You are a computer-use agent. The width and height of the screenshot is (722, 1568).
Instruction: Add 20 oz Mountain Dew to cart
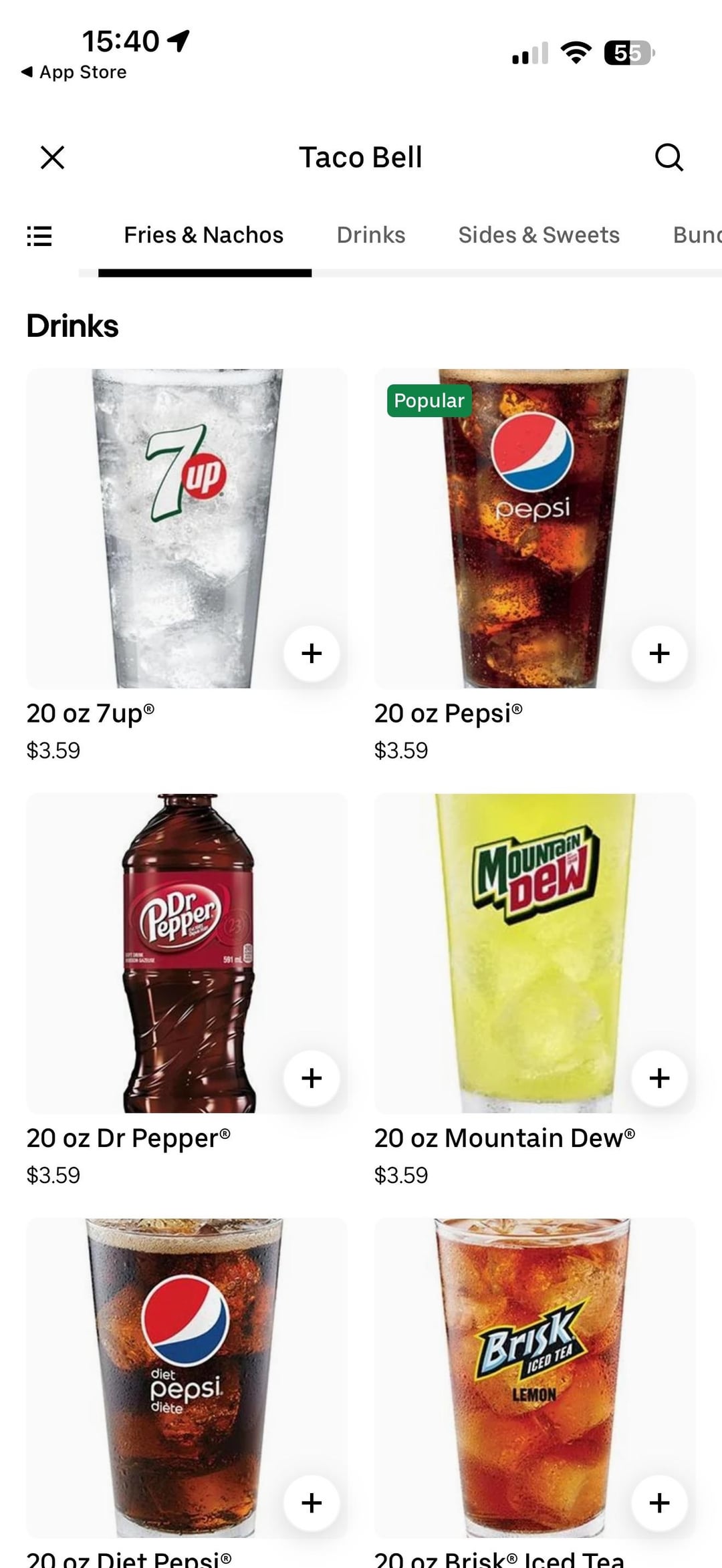[x=659, y=1078]
